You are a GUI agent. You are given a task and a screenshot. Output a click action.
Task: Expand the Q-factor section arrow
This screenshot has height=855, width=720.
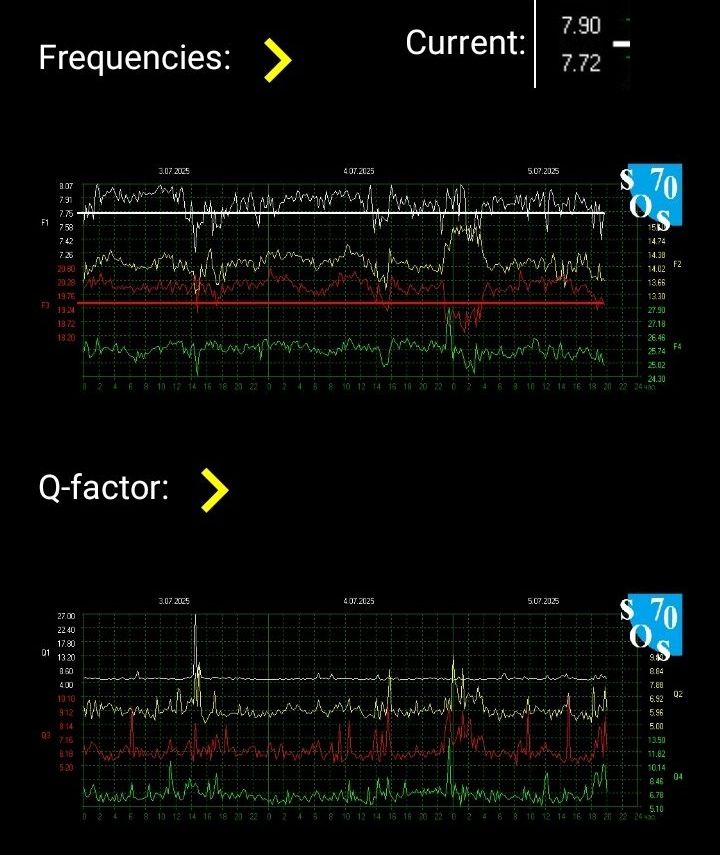(x=214, y=490)
